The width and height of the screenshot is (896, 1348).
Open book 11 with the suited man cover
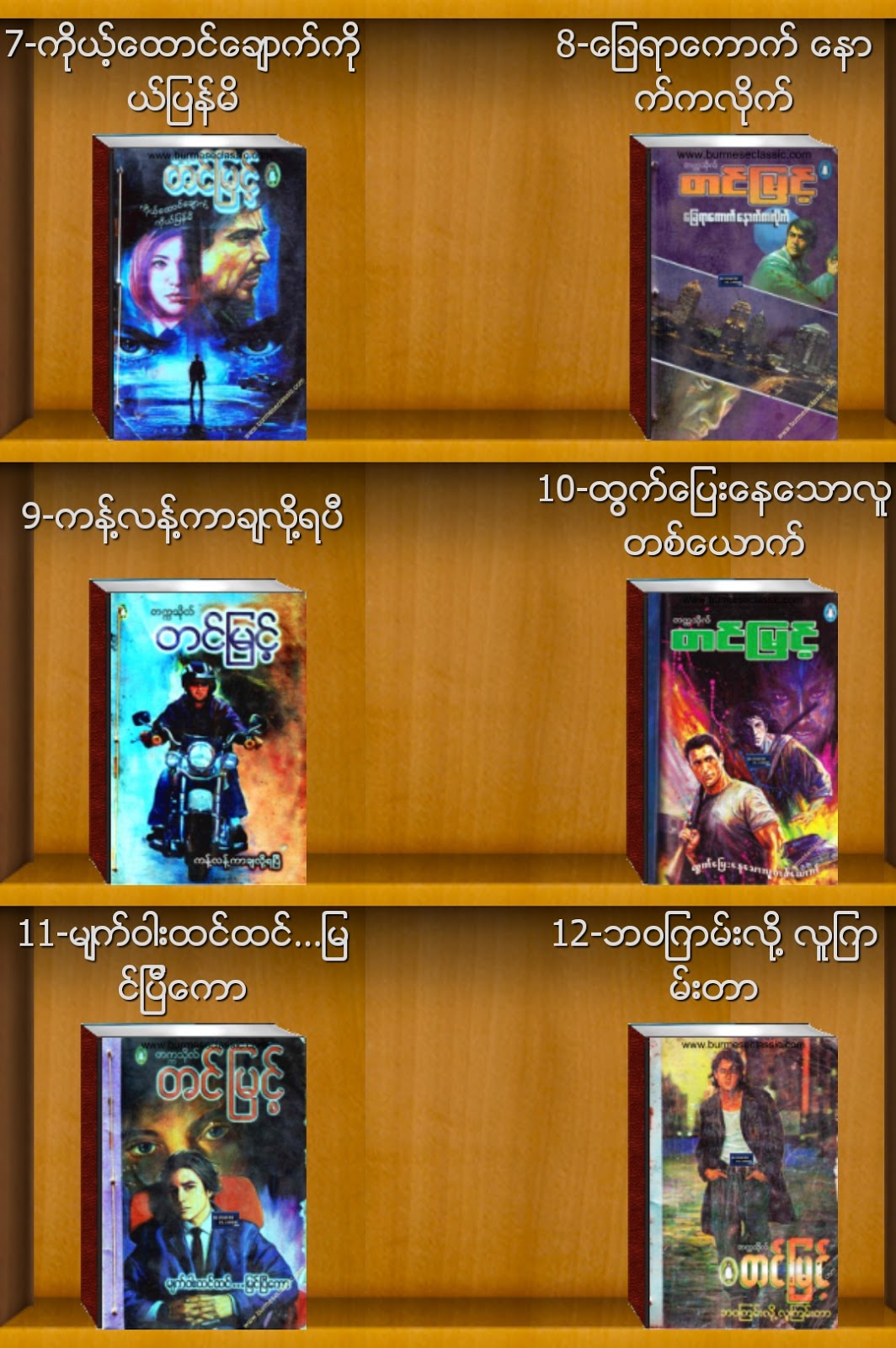195,1176
